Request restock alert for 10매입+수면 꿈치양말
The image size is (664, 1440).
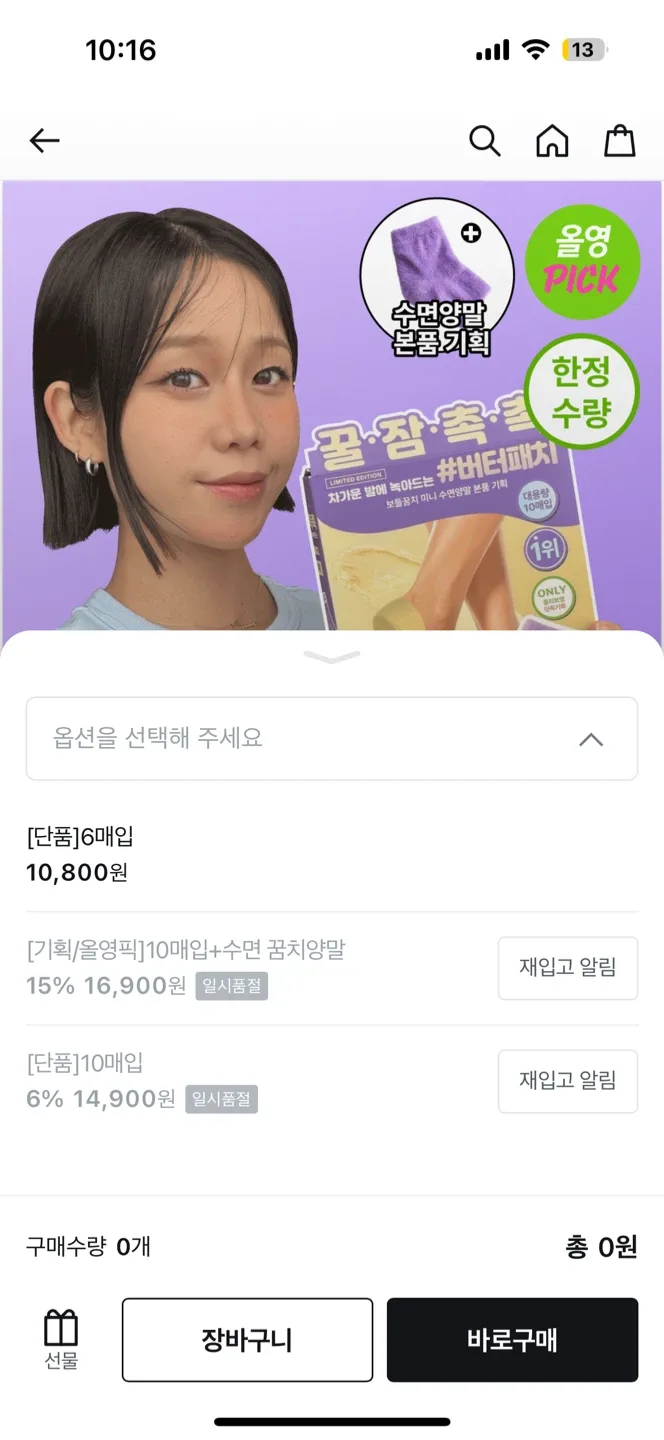pos(567,968)
